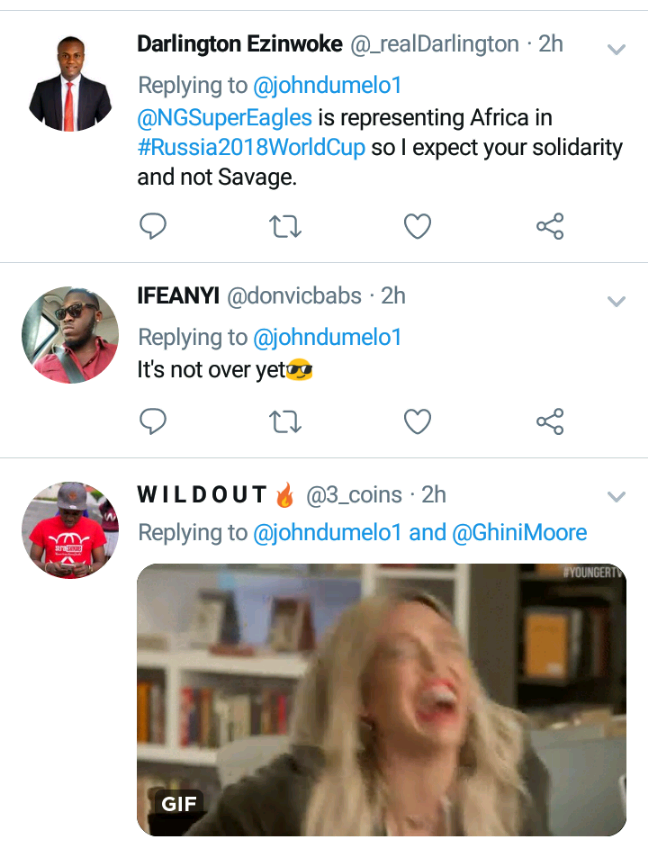Play the laughing woman GIF

[x=380, y=699]
